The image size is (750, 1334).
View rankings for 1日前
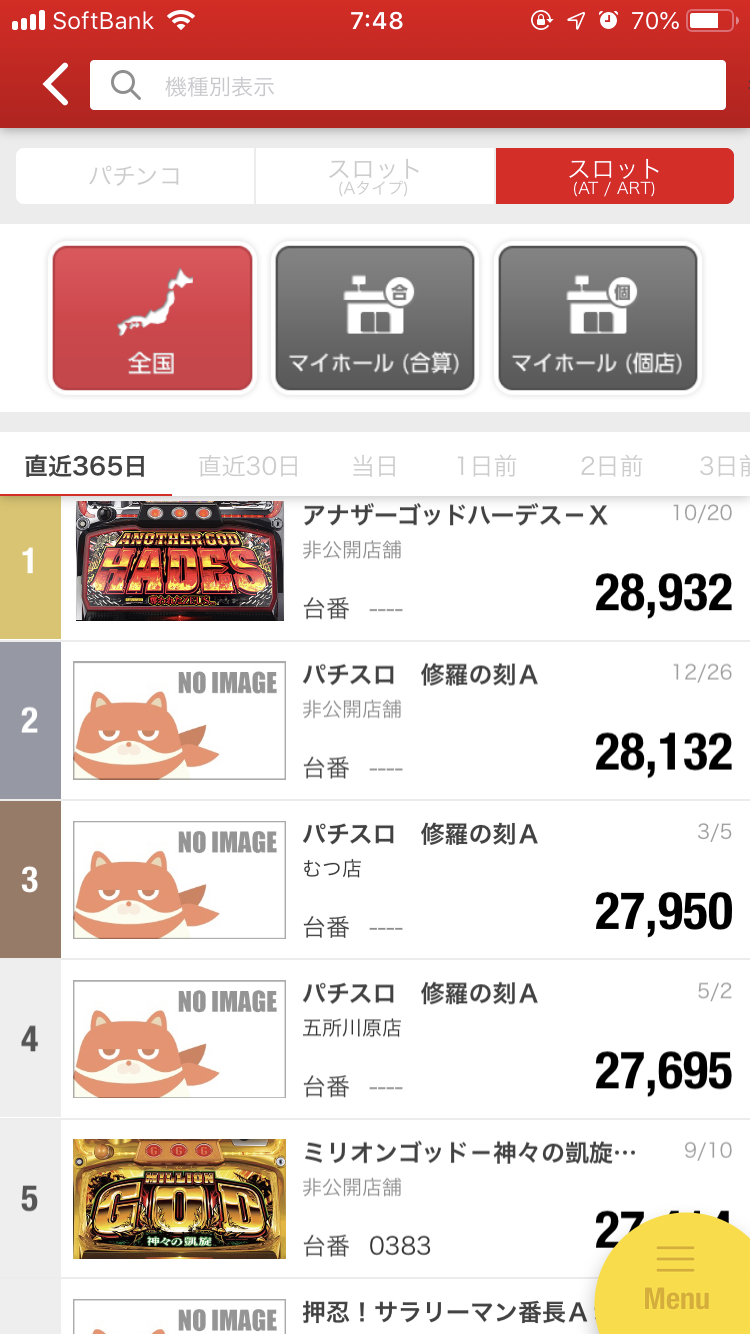[x=487, y=466]
